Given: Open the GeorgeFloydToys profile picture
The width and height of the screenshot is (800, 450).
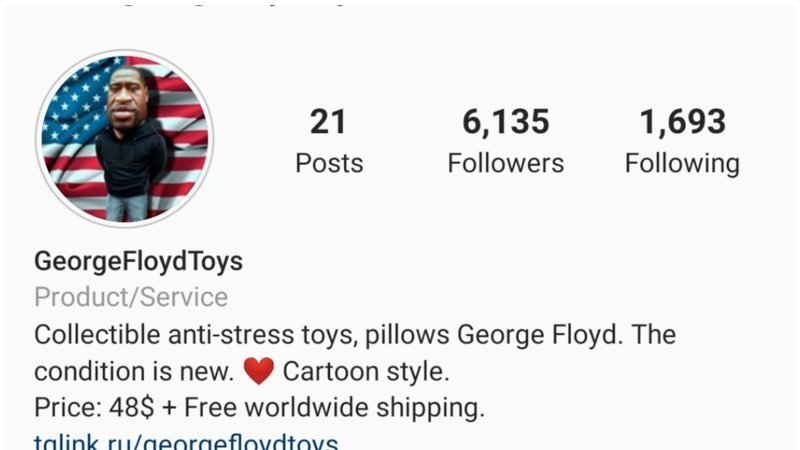Looking at the screenshot, I should coord(124,138).
